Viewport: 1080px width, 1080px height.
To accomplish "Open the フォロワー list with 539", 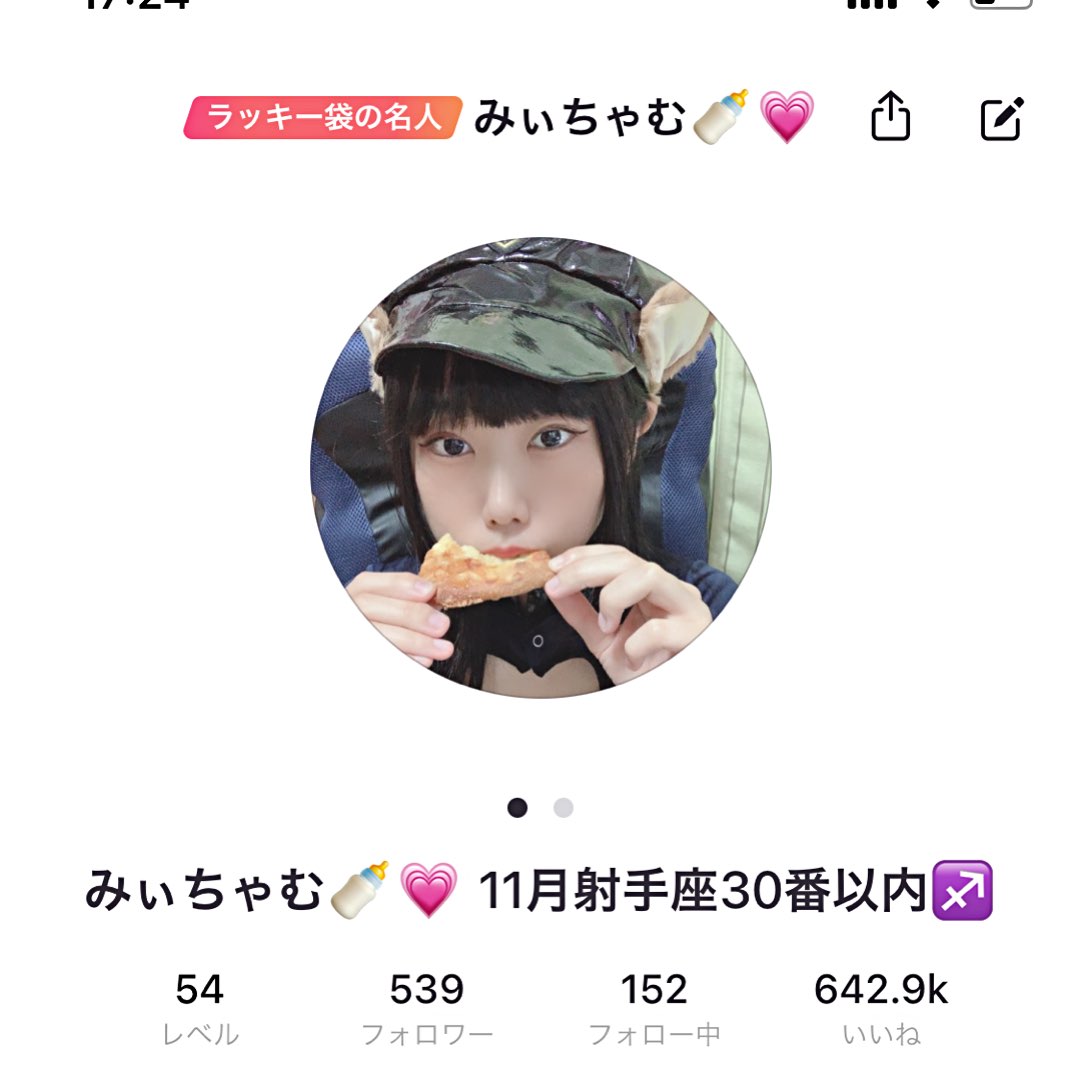I will pos(427,1008).
